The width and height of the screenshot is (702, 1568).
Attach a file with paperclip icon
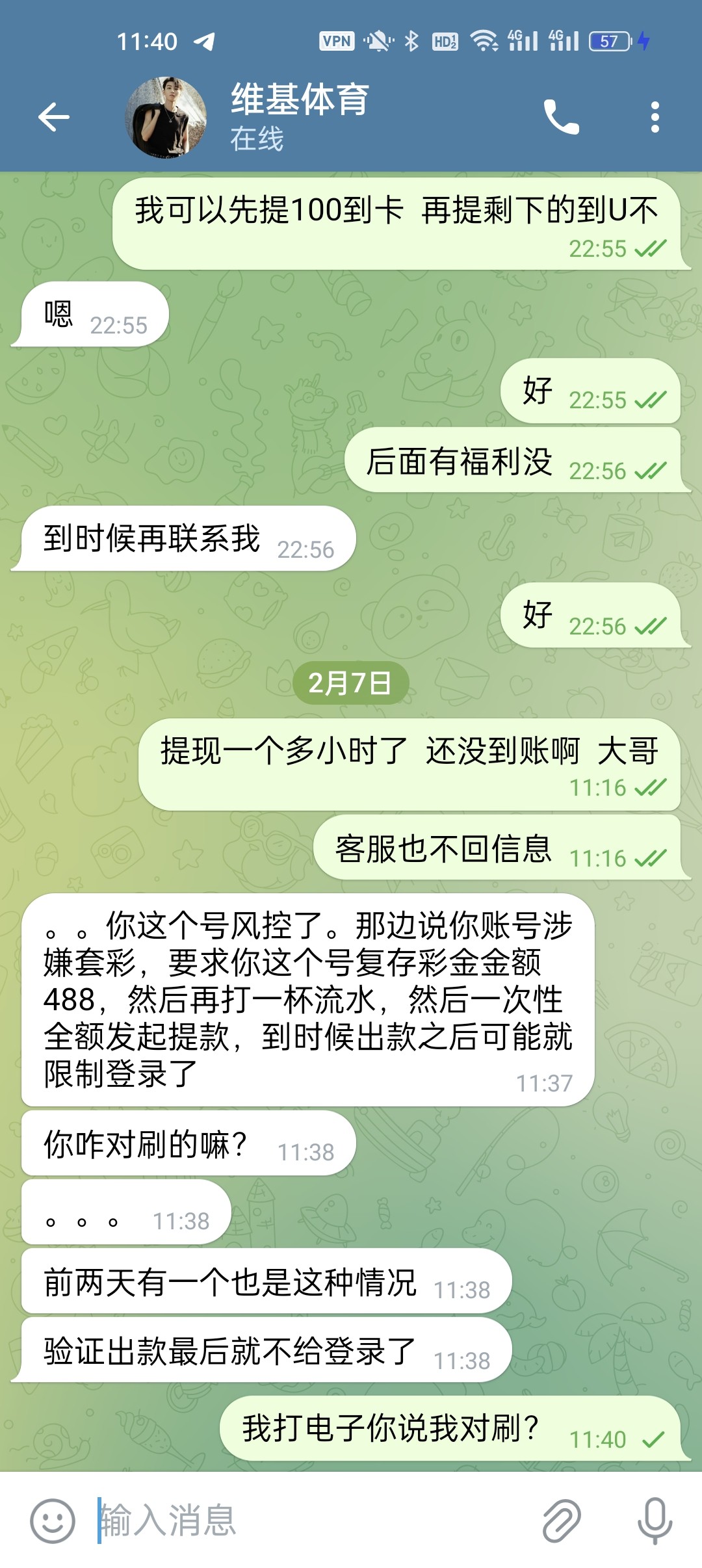(x=561, y=1521)
